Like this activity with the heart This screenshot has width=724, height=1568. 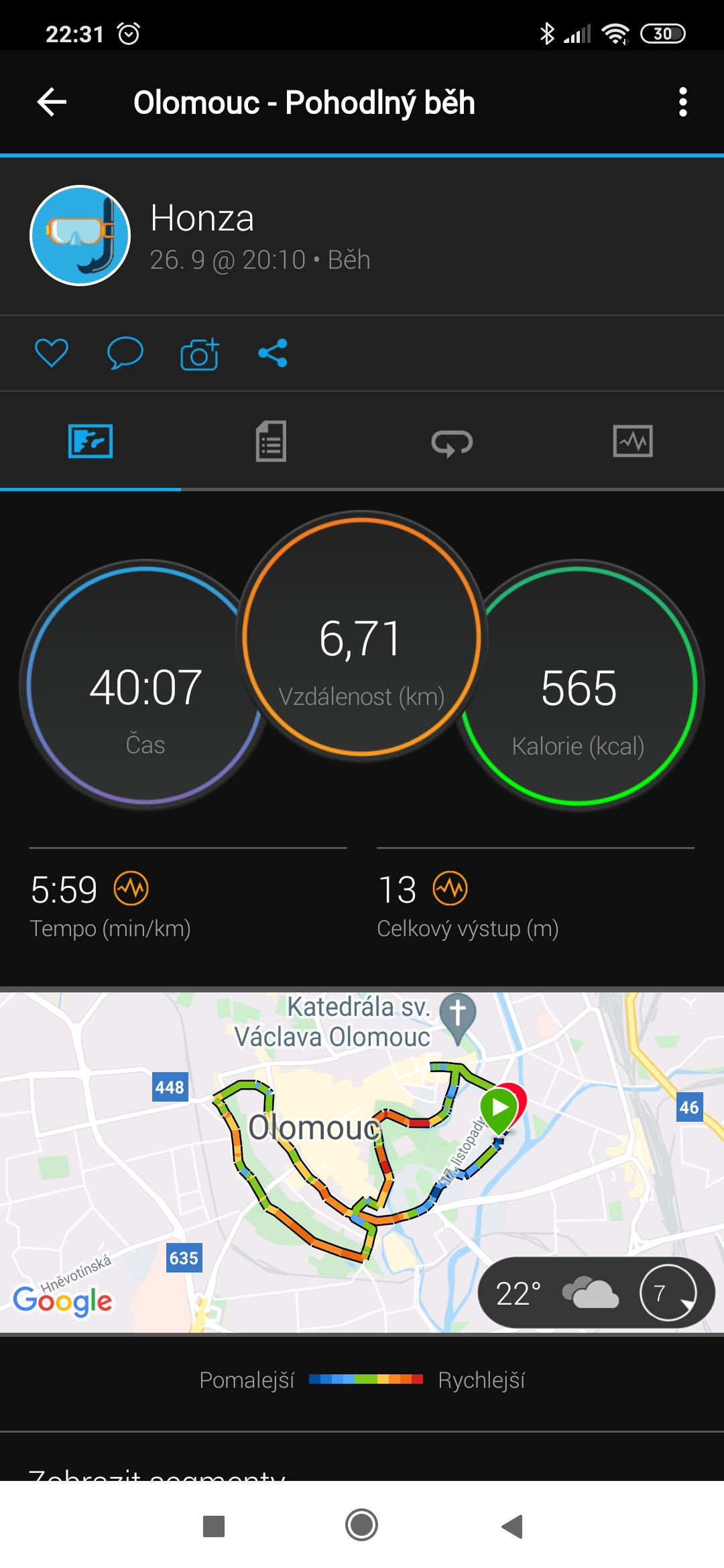52,353
